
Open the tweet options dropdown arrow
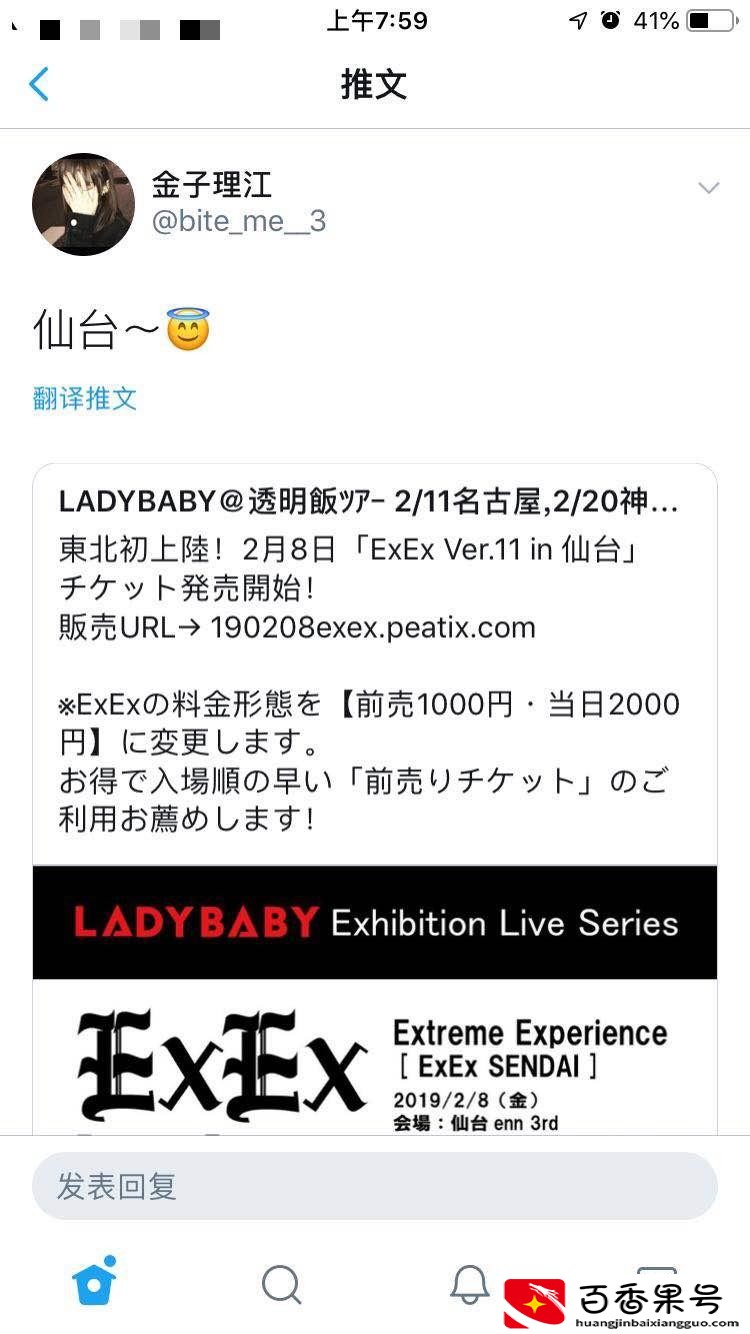(x=708, y=188)
